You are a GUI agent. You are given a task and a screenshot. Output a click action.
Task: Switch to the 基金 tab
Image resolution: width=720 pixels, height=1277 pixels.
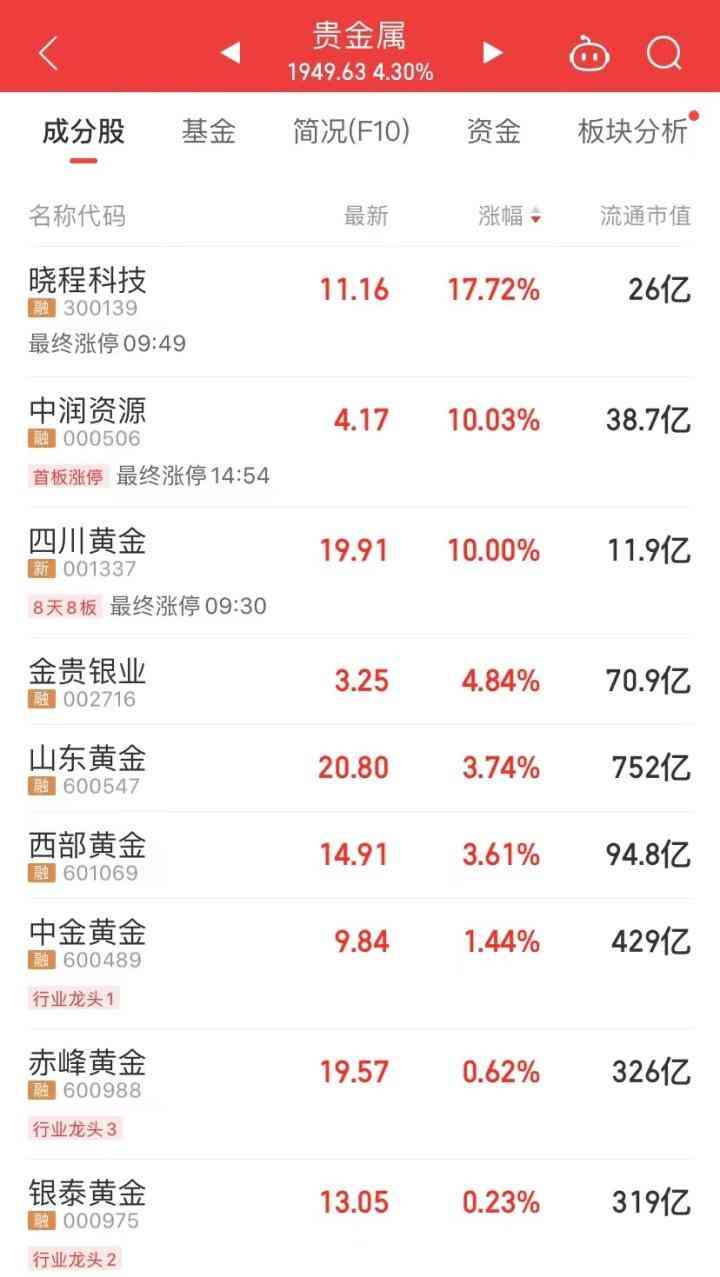[208, 132]
